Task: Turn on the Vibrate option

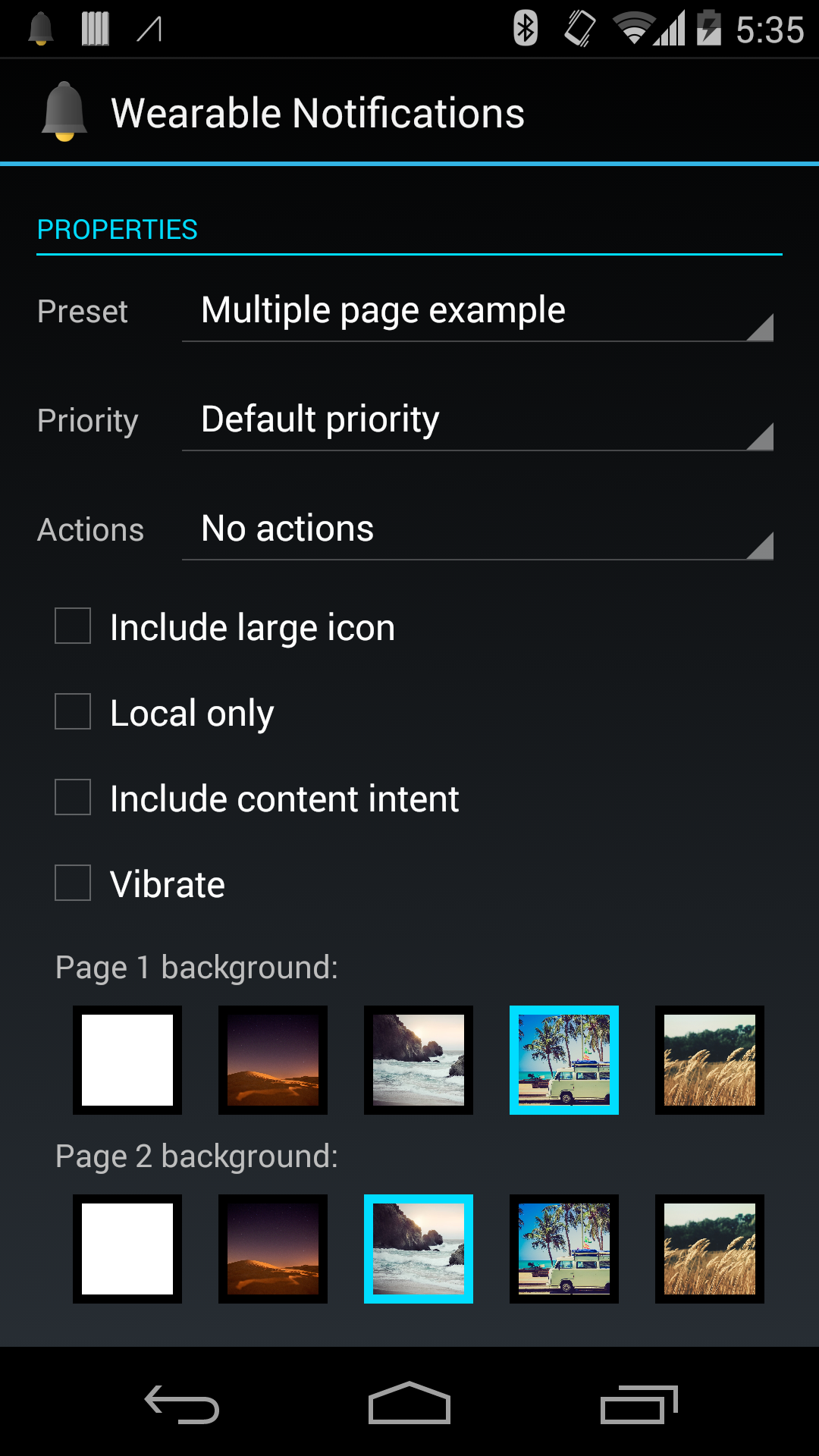Action: [x=71, y=884]
